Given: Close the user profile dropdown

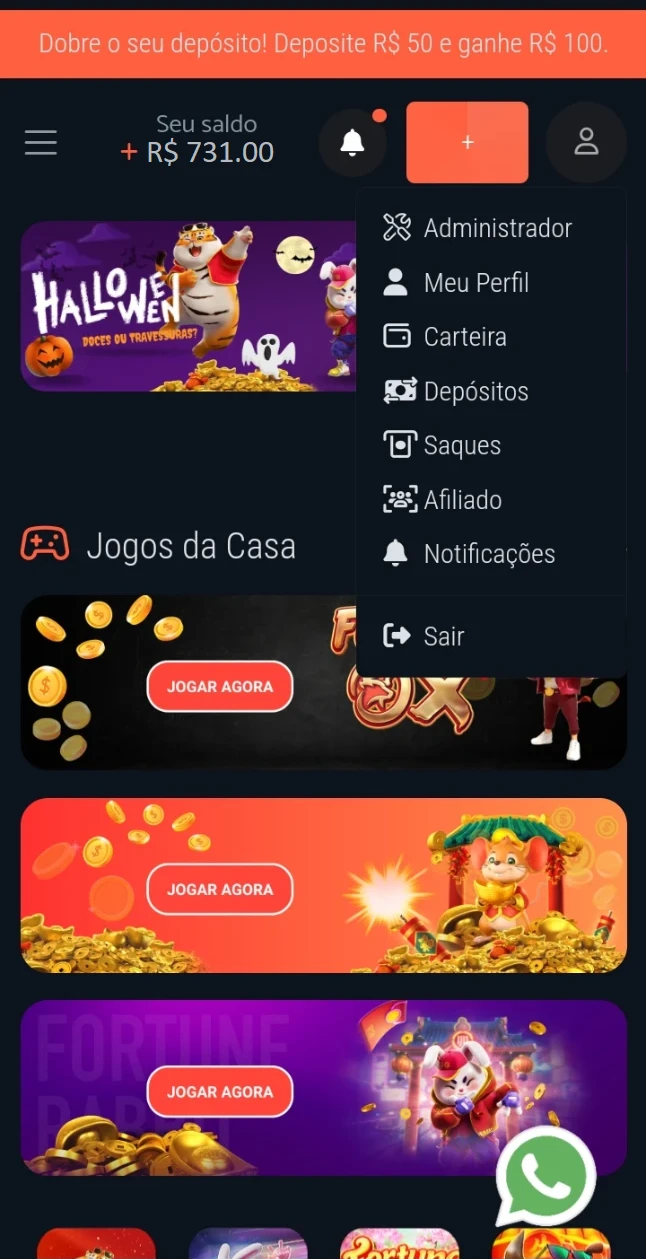Looking at the screenshot, I should pyautogui.click(x=586, y=143).
